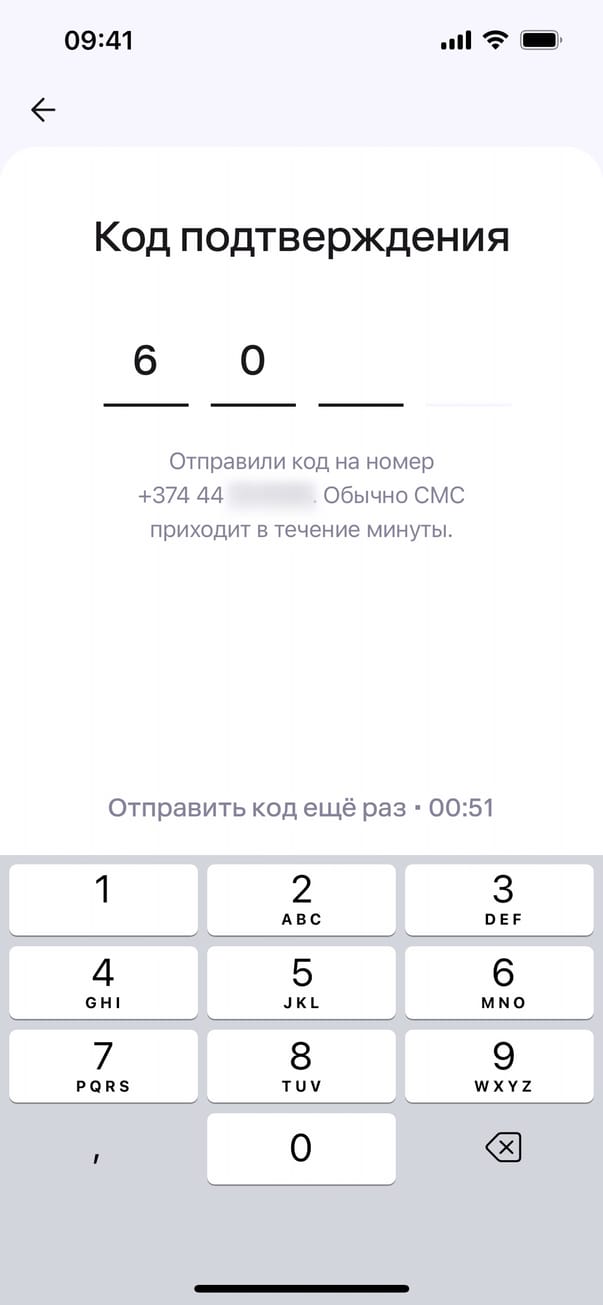Enter digit 9 on the keypad

[x=503, y=1066]
